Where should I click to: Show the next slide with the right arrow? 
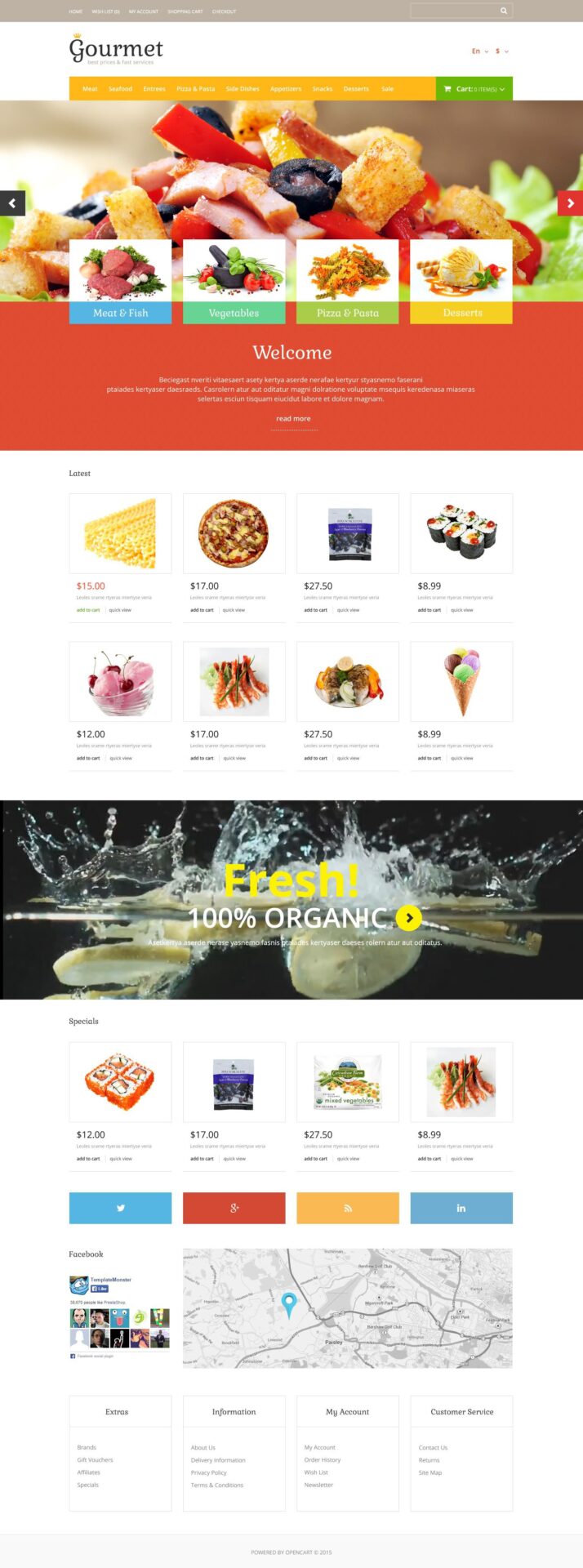tap(570, 203)
